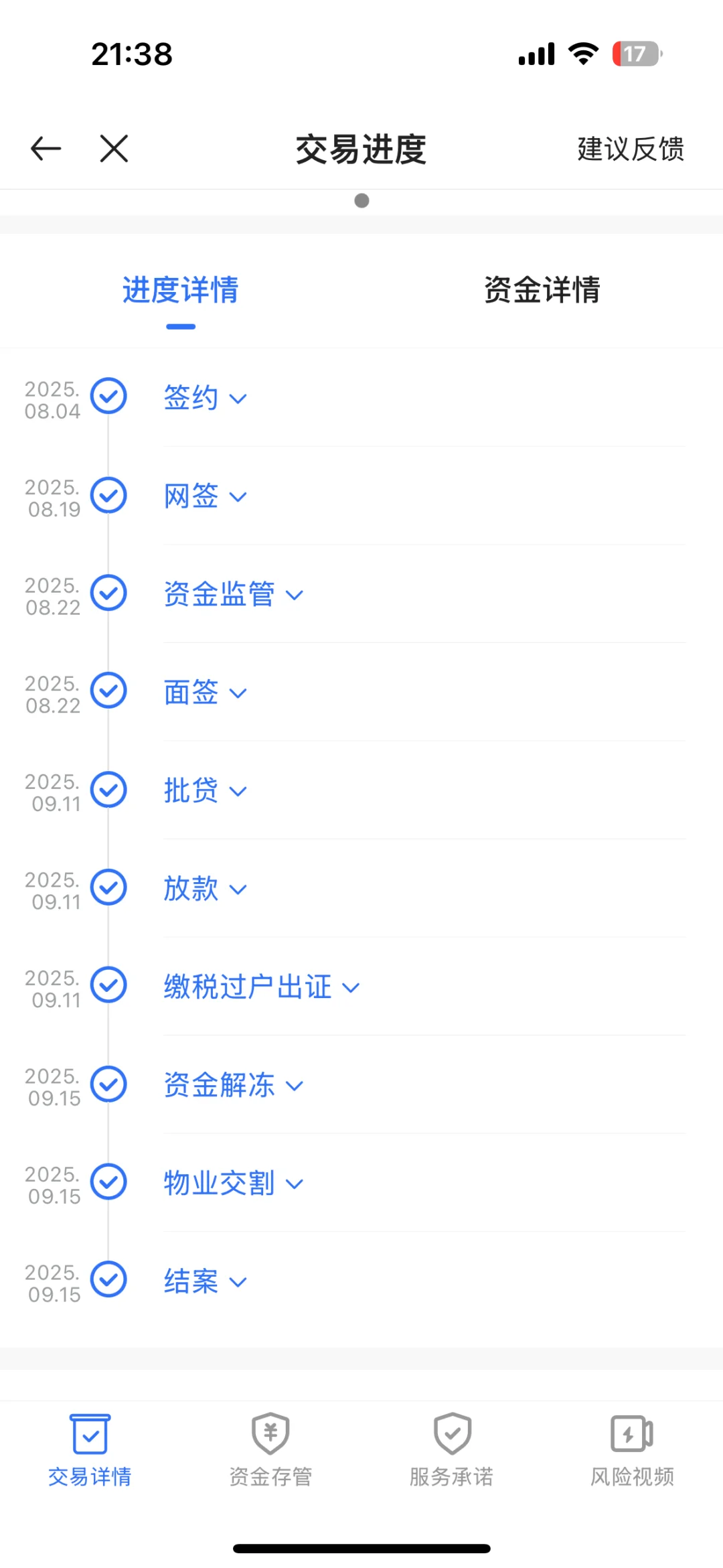Open 建议反馈 feedback
723x1568 pixels.
[x=630, y=149]
